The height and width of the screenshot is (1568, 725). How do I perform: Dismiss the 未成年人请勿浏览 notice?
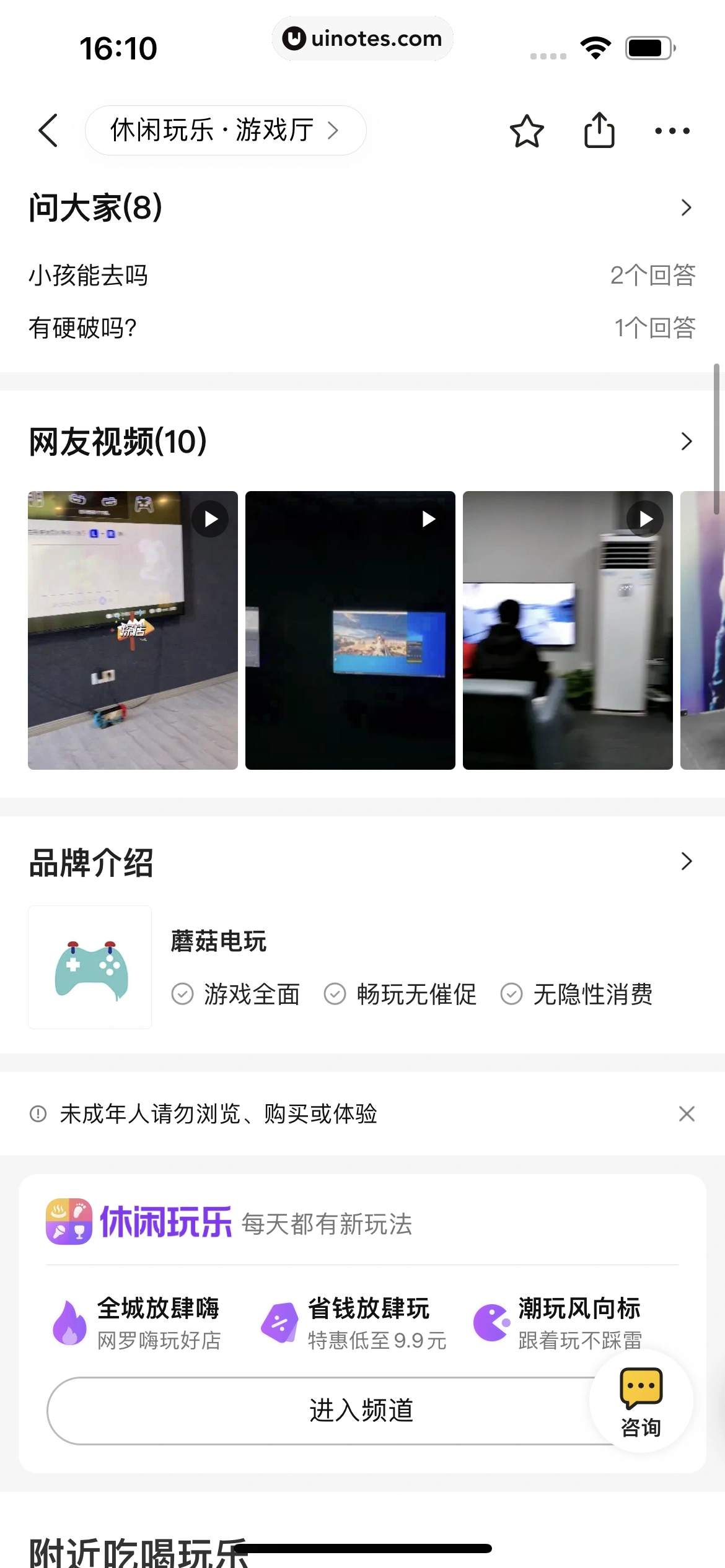(687, 1114)
